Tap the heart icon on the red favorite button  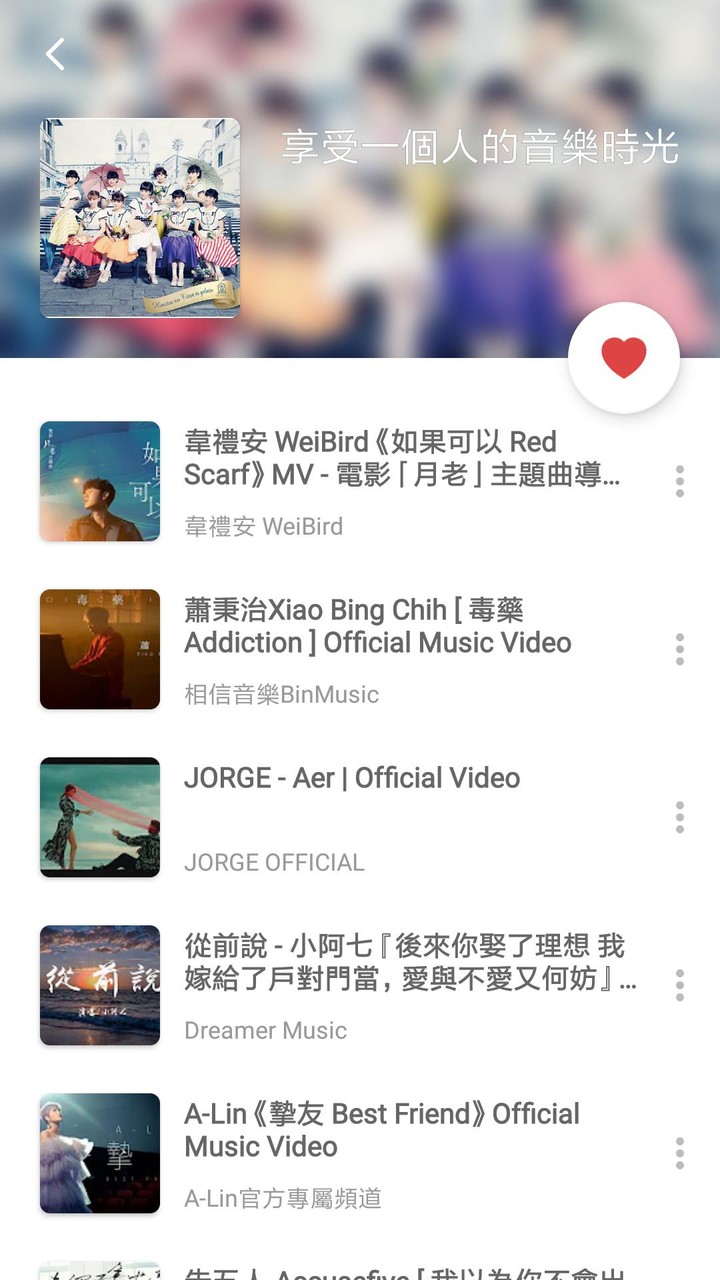pyautogui.click(x=623, y=355)
